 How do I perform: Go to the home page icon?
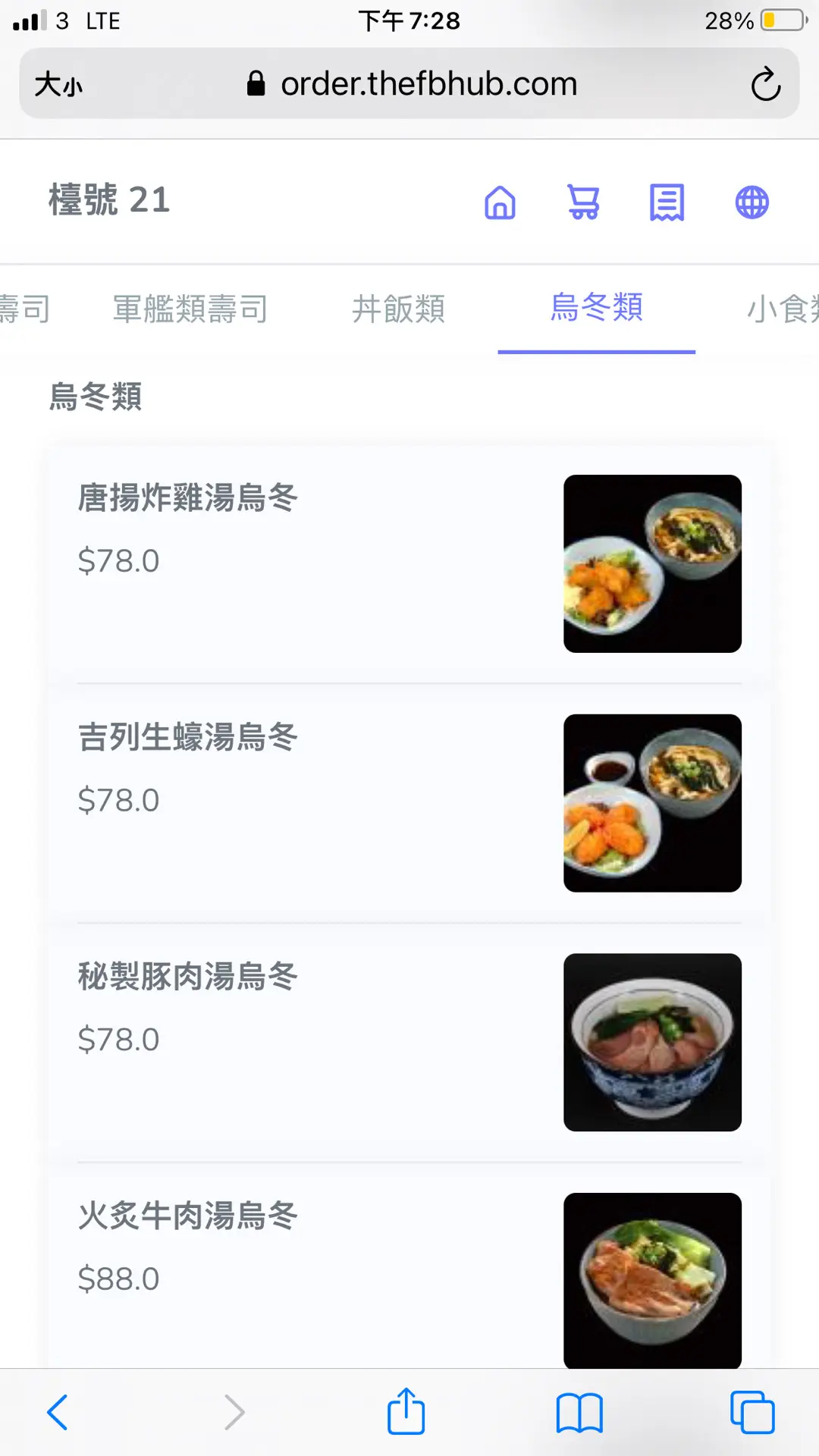(x=500, y=202)
